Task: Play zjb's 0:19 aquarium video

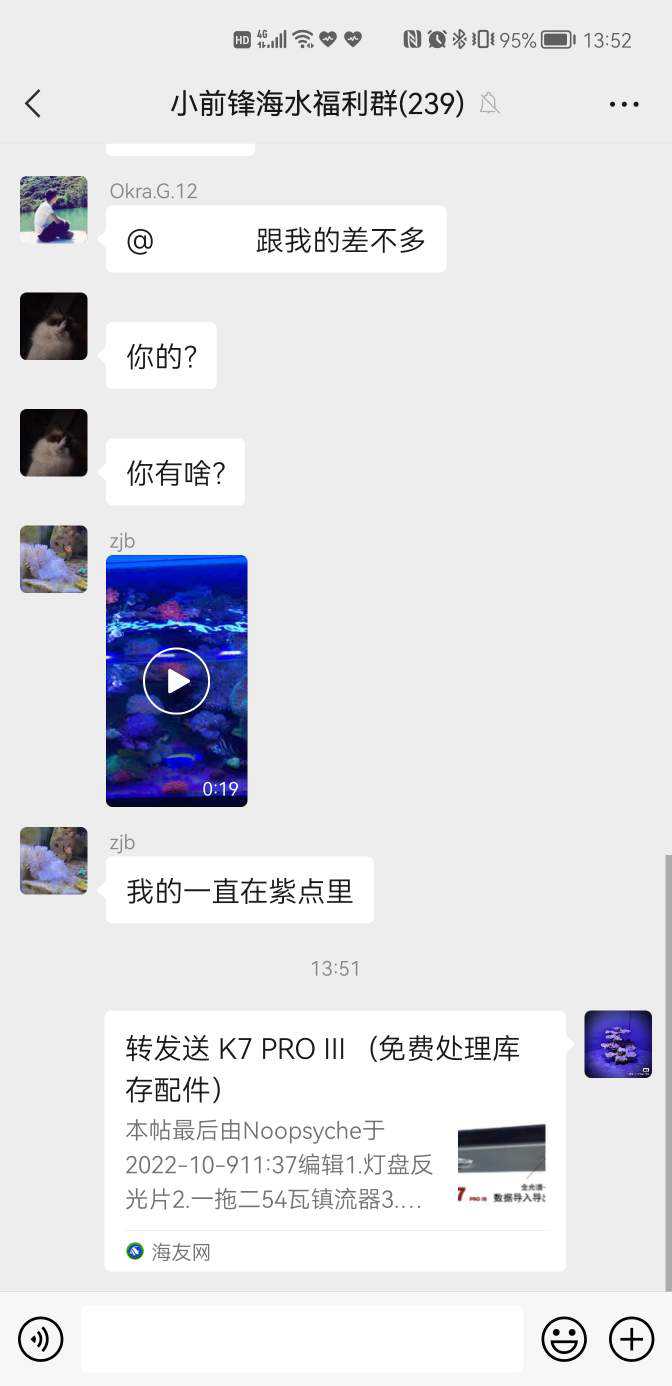Action: (x=176, y=681)
